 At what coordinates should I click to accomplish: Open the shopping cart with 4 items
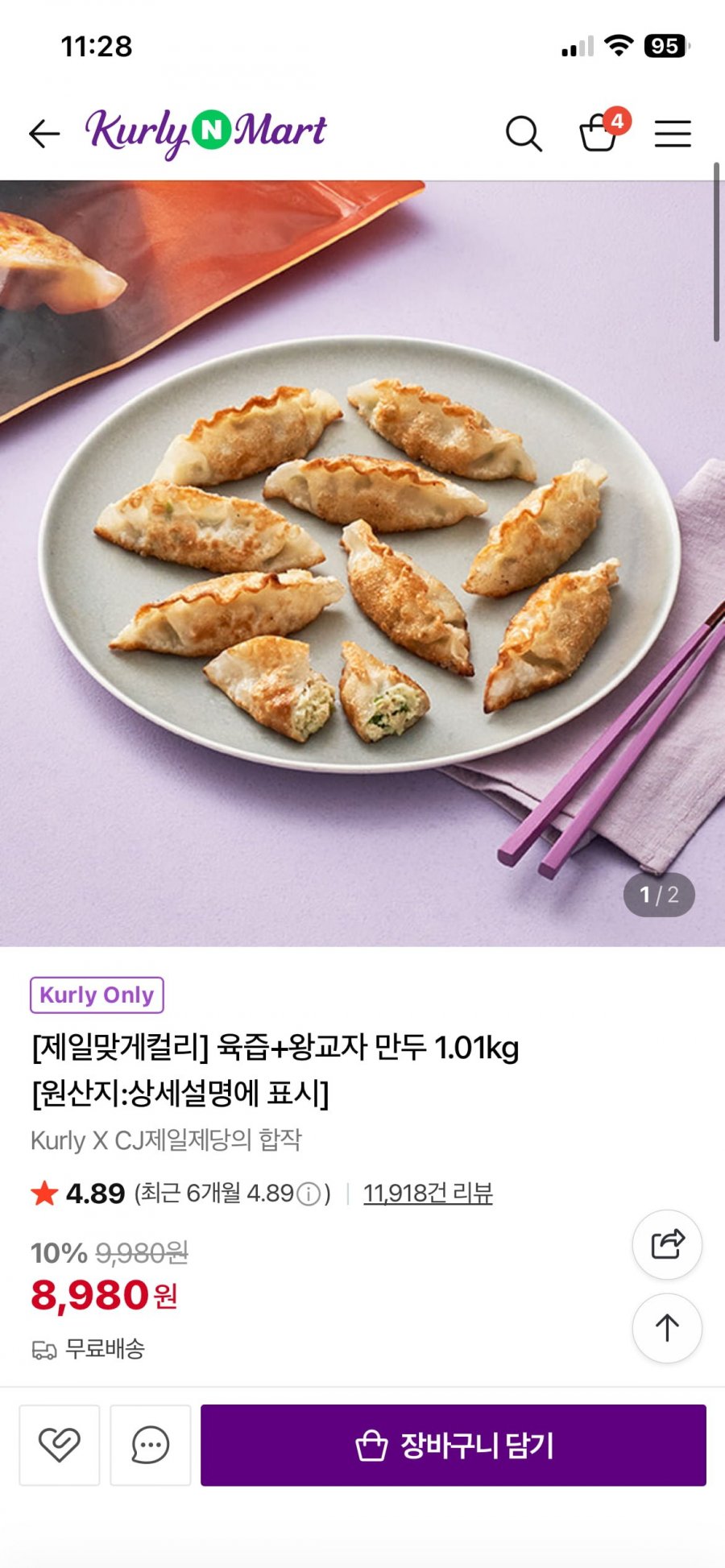[x=600, y=132]
